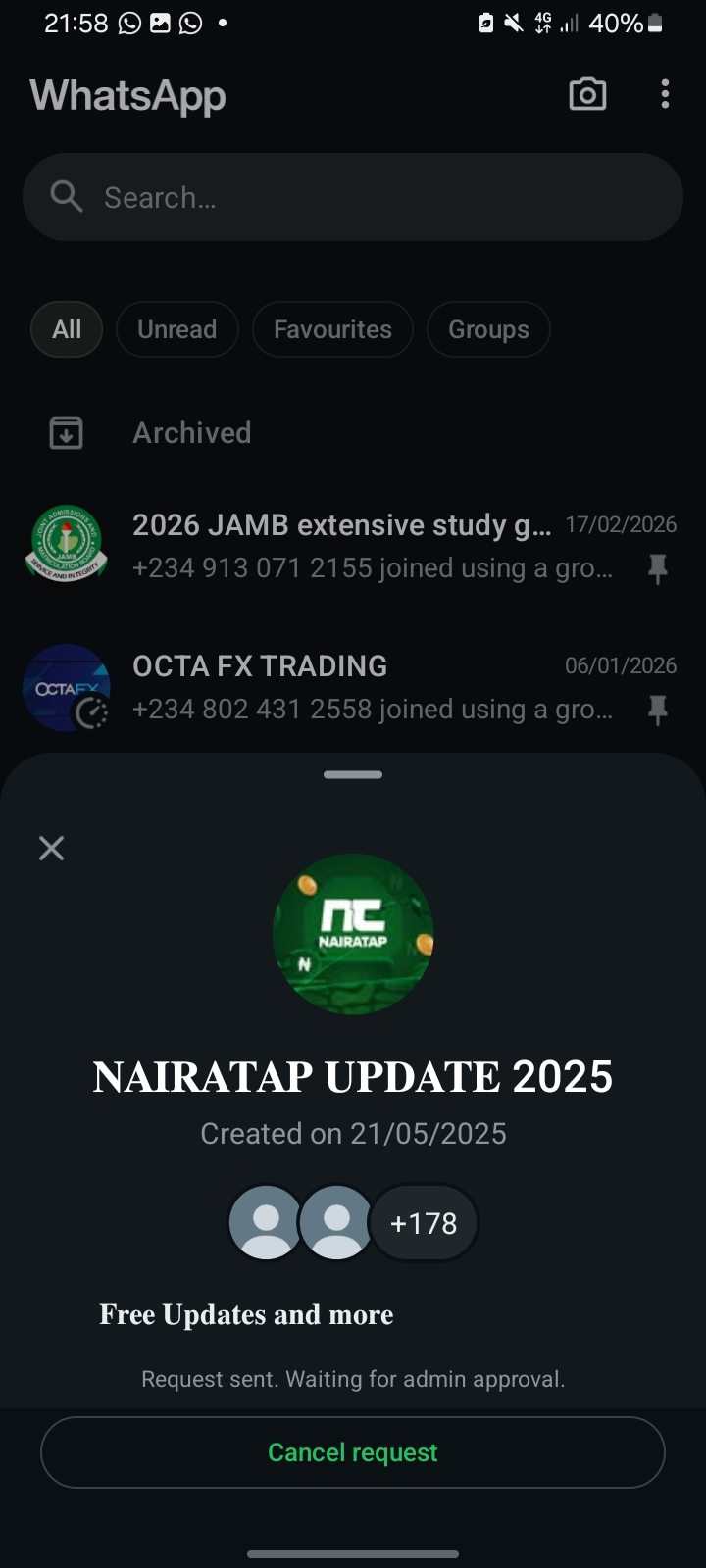Screen dimensions: 706x1568
Task: Open the camera from the top bar
Action: coord(587,94)
